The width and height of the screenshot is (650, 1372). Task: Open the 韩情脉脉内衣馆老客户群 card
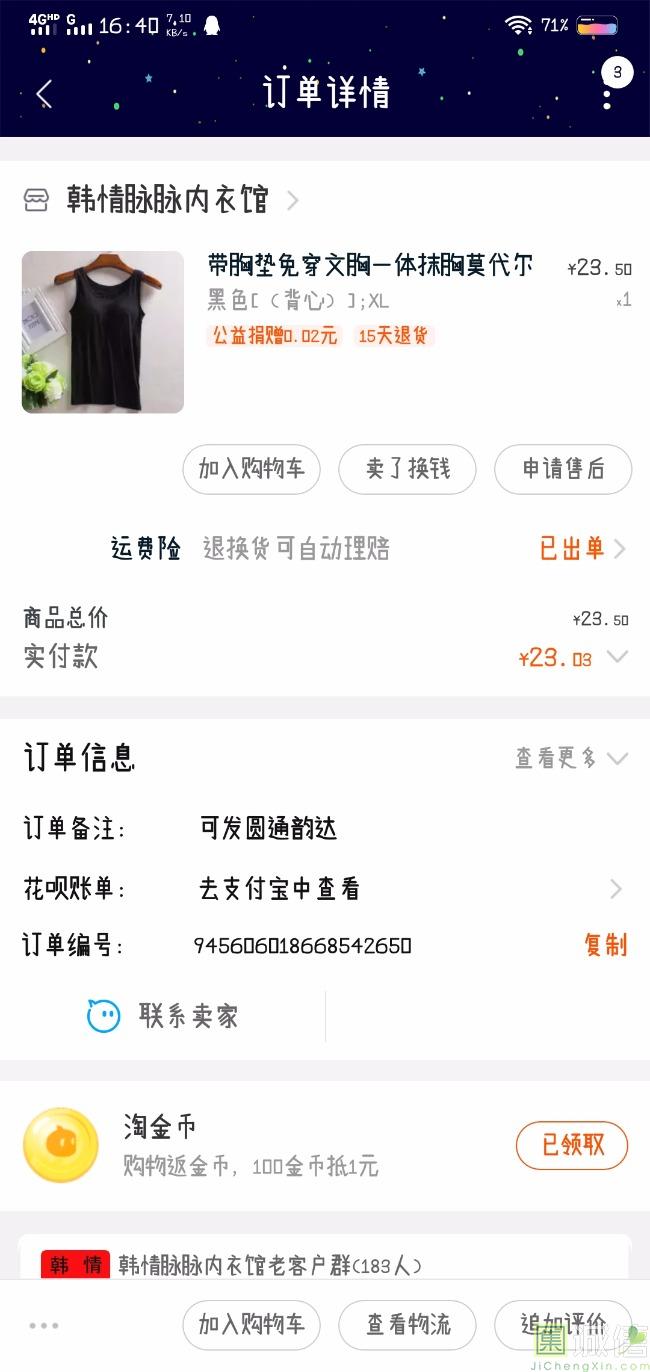[324, 1264]
